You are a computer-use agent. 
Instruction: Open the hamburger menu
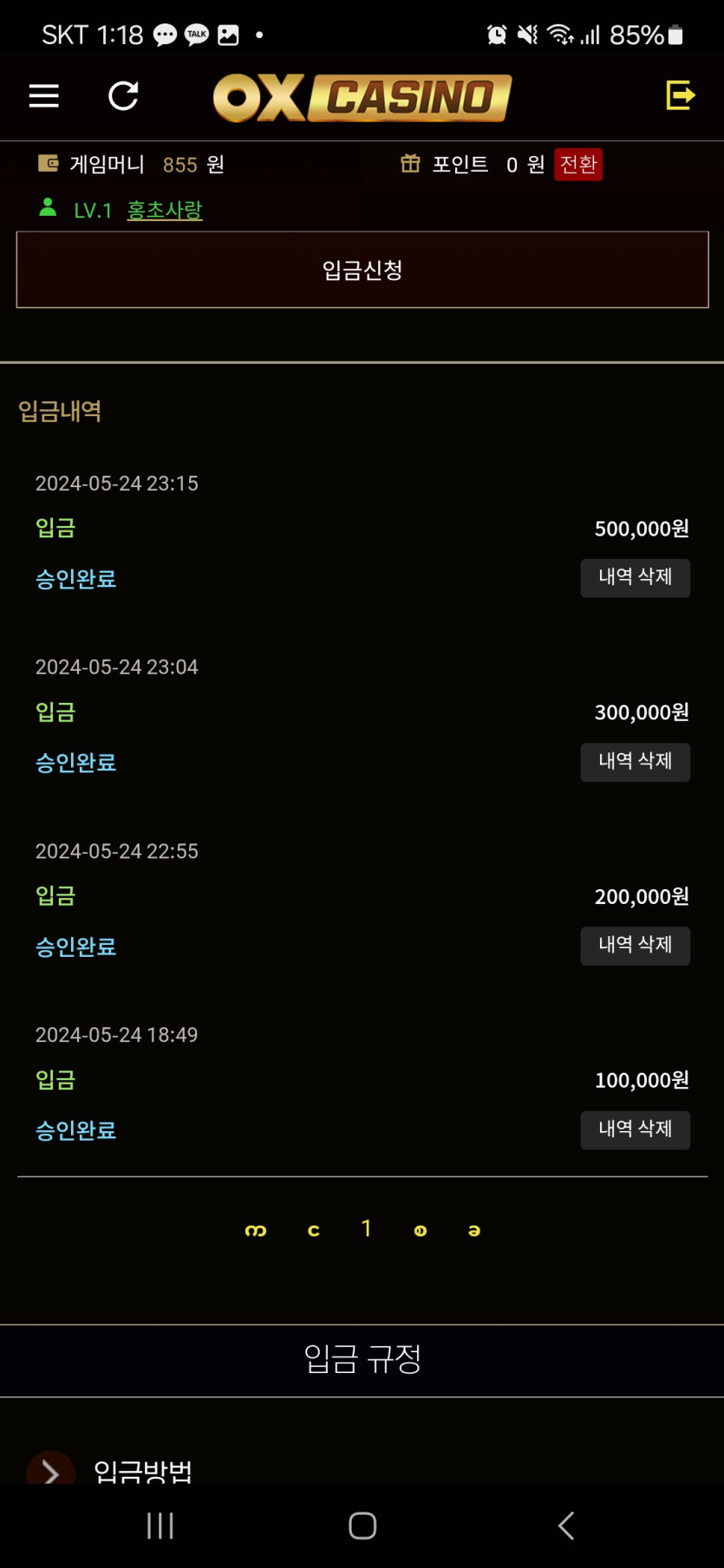(x=44, y=96)
